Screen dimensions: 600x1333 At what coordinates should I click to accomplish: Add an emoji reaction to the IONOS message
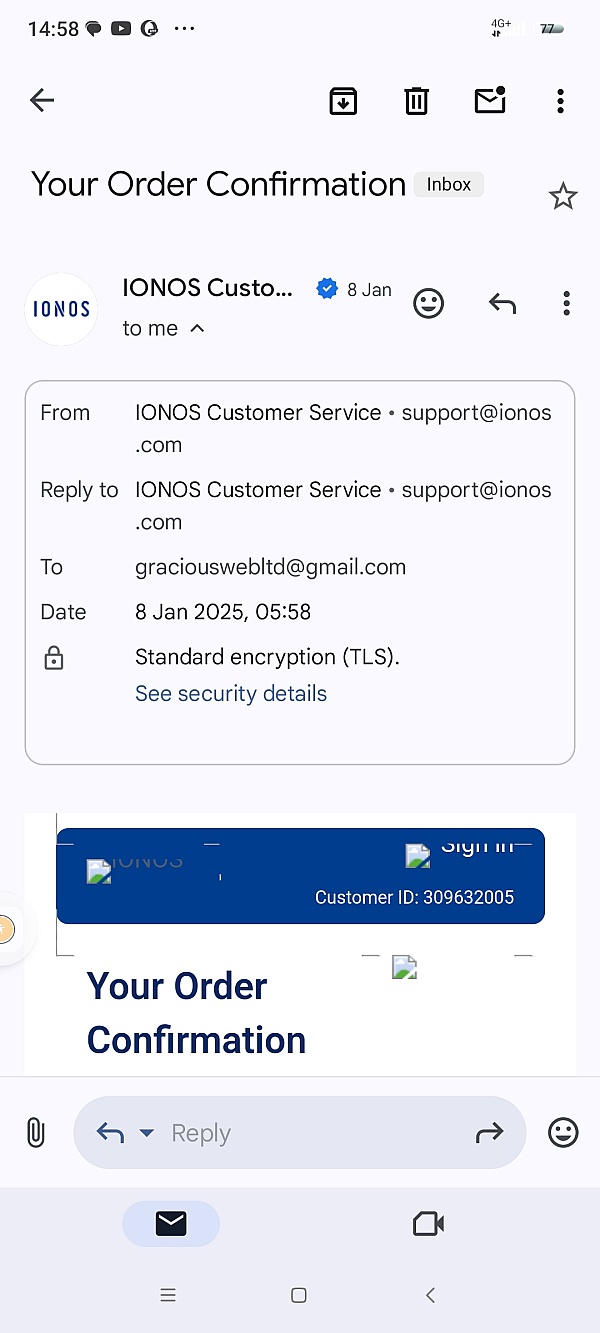[428, 303]
